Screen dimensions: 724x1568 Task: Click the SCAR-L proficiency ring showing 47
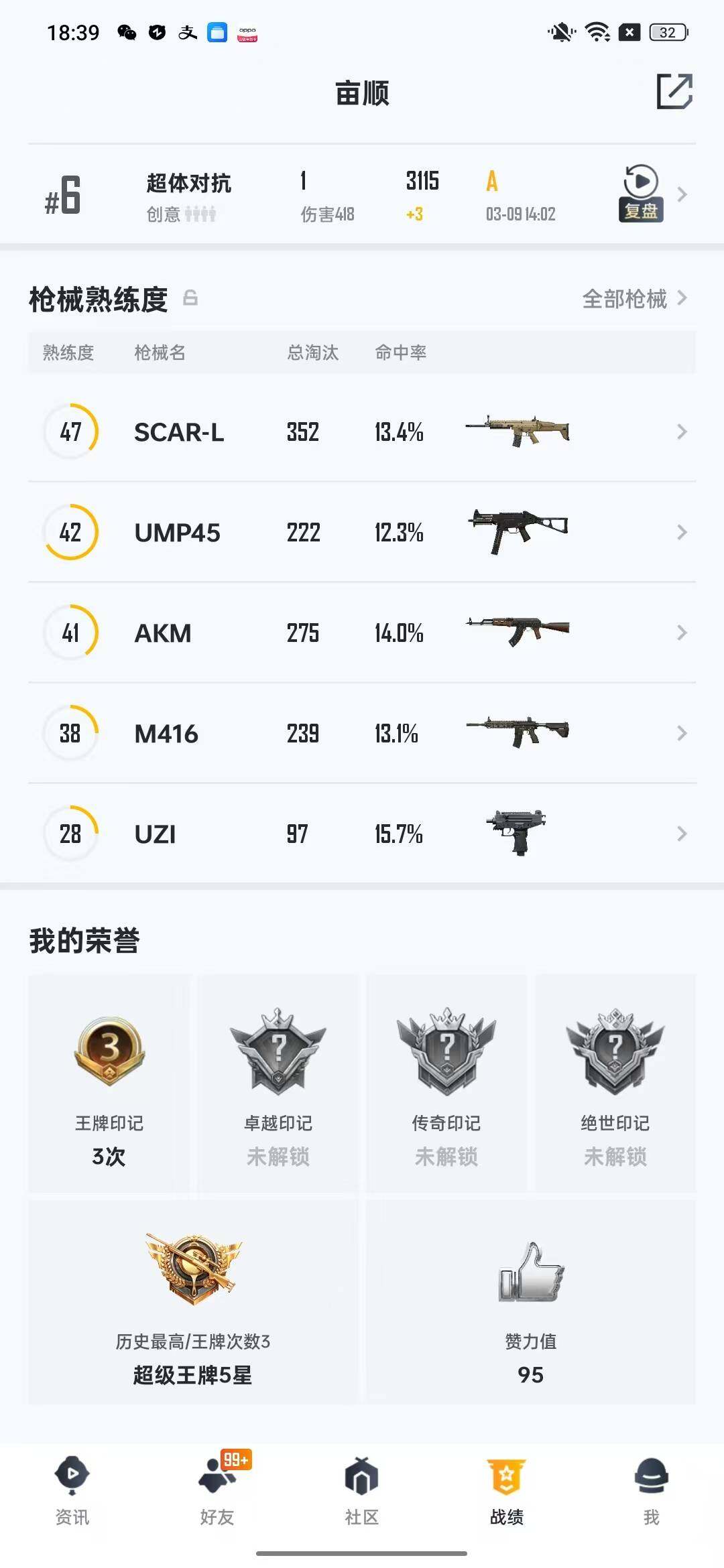pyautogui.click(x=70, y=432)
